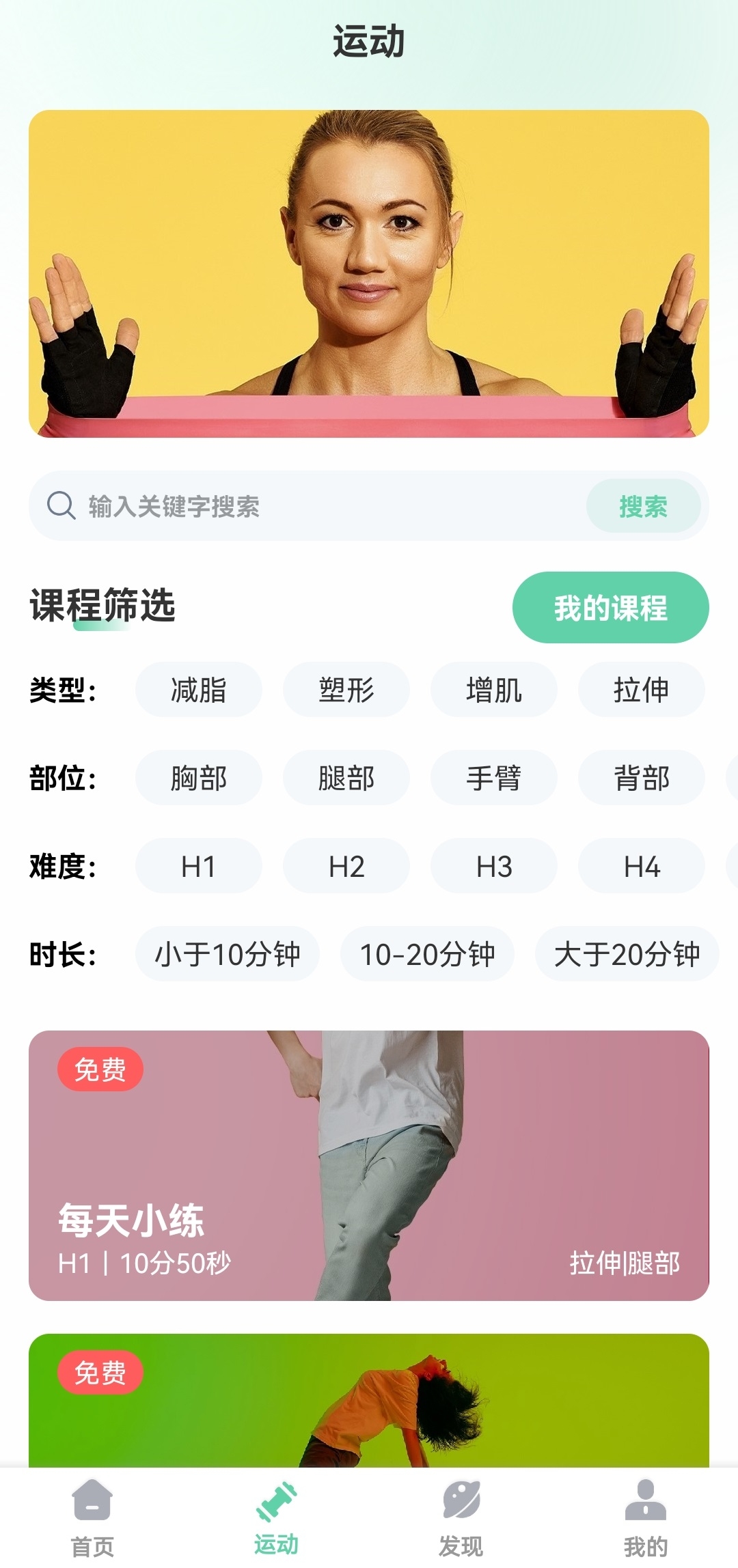
Task: Toggle the H3 difficulty filter
Action: [x=493, y=866]
